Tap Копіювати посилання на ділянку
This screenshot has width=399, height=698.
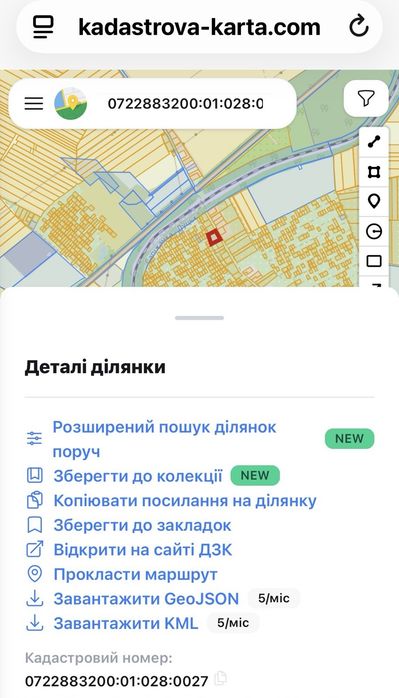click(185, 501)
